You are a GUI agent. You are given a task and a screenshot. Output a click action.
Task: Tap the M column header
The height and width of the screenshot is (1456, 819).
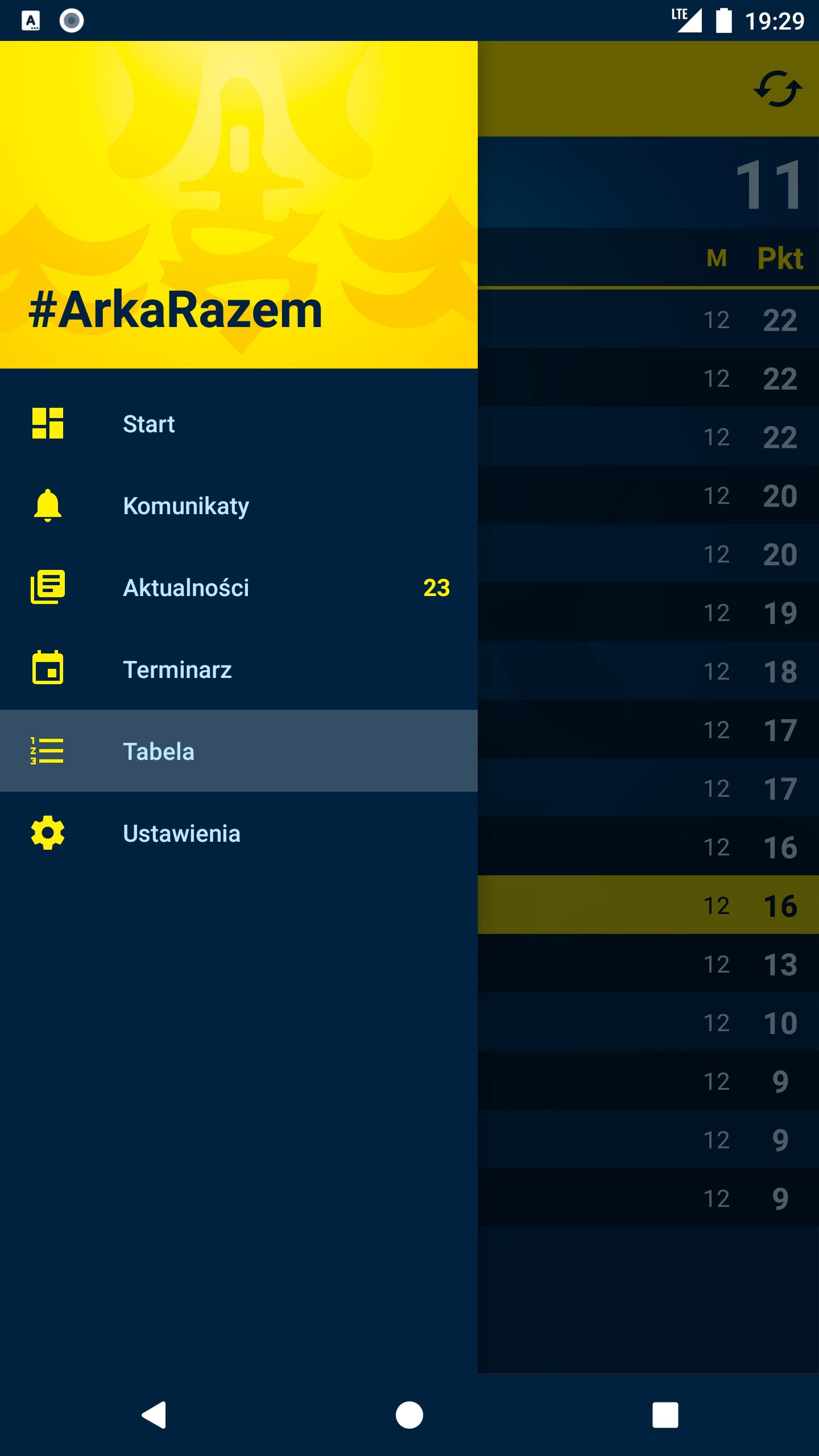coord(717,257)
